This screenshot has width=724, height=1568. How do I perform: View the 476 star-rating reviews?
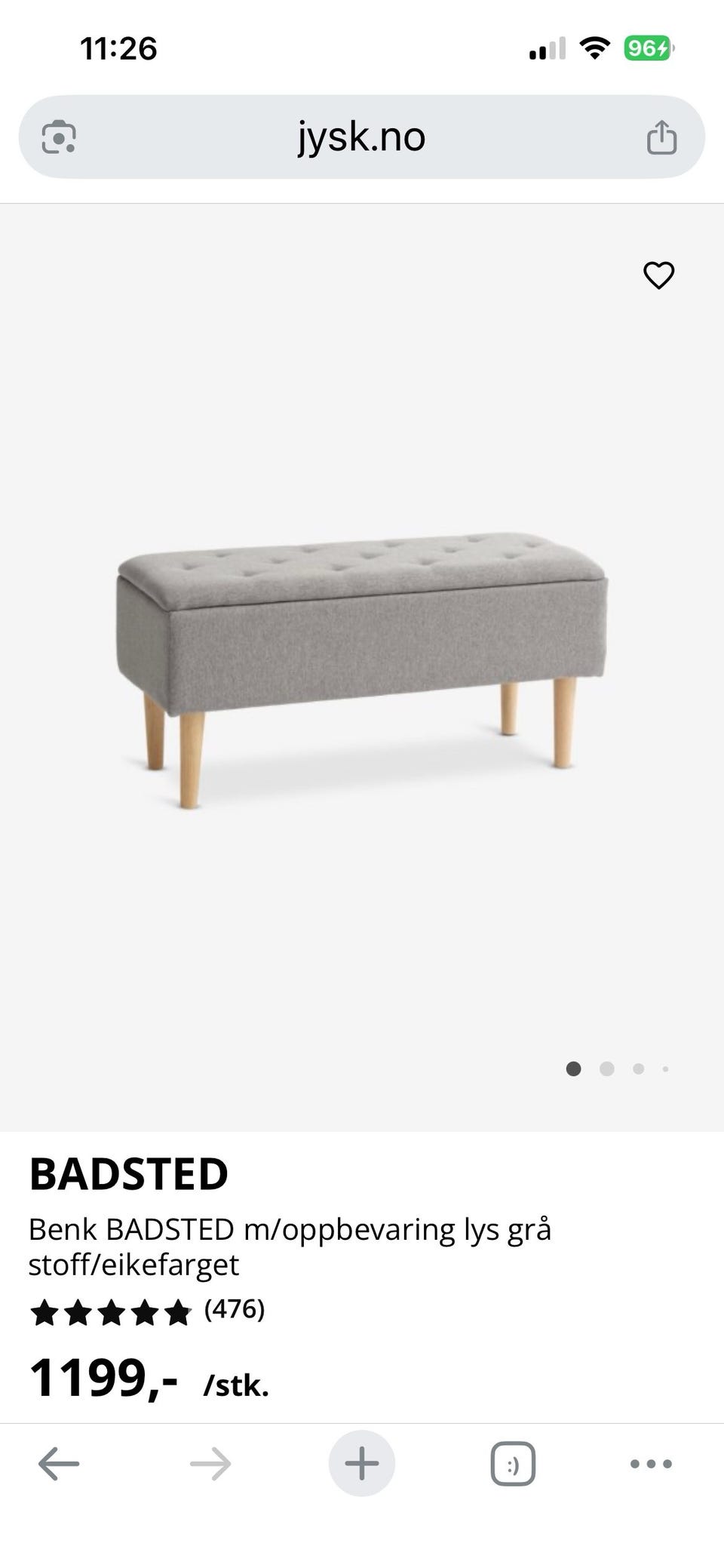(147, 1311)
